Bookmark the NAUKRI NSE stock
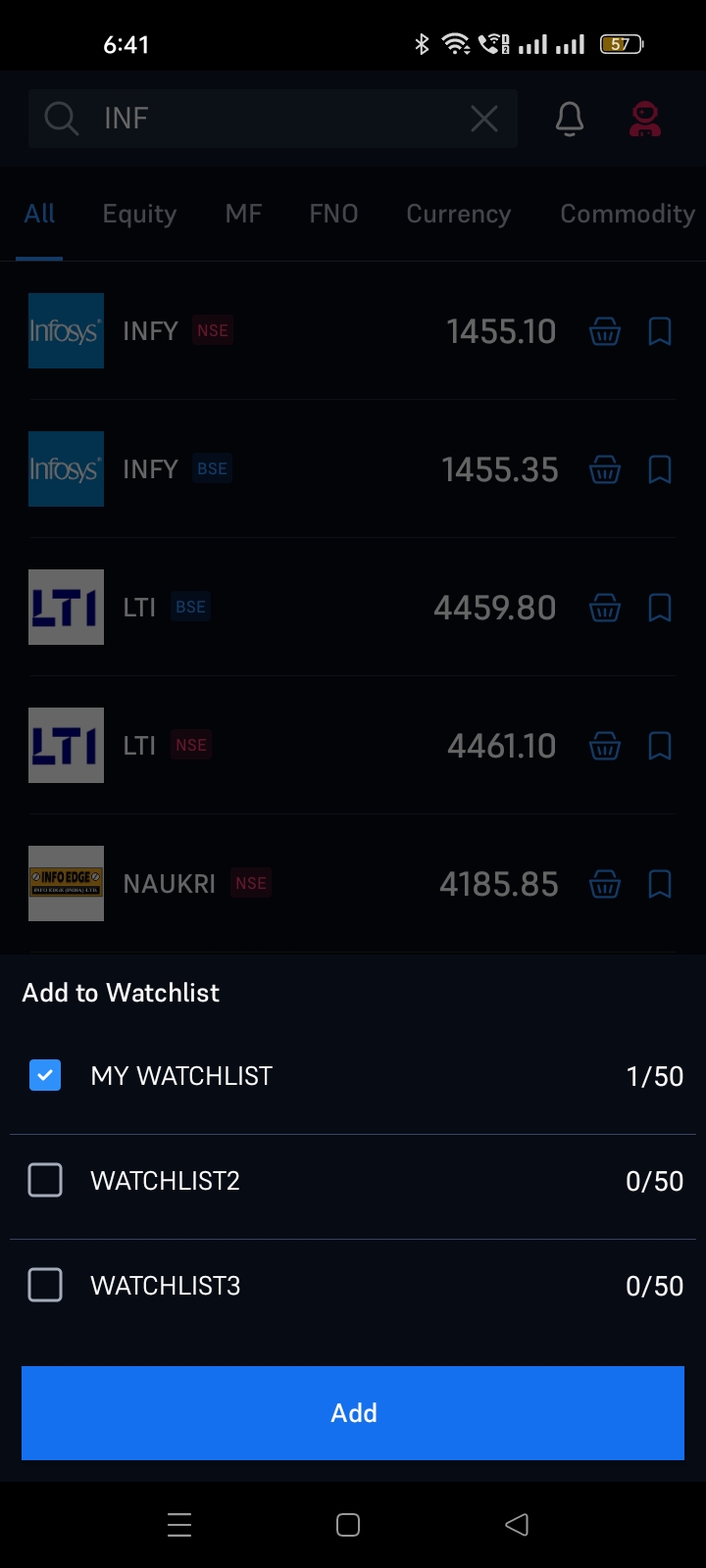Image resolution: width=706 pixels, height=1568 pixels. [x=660, y=884]
